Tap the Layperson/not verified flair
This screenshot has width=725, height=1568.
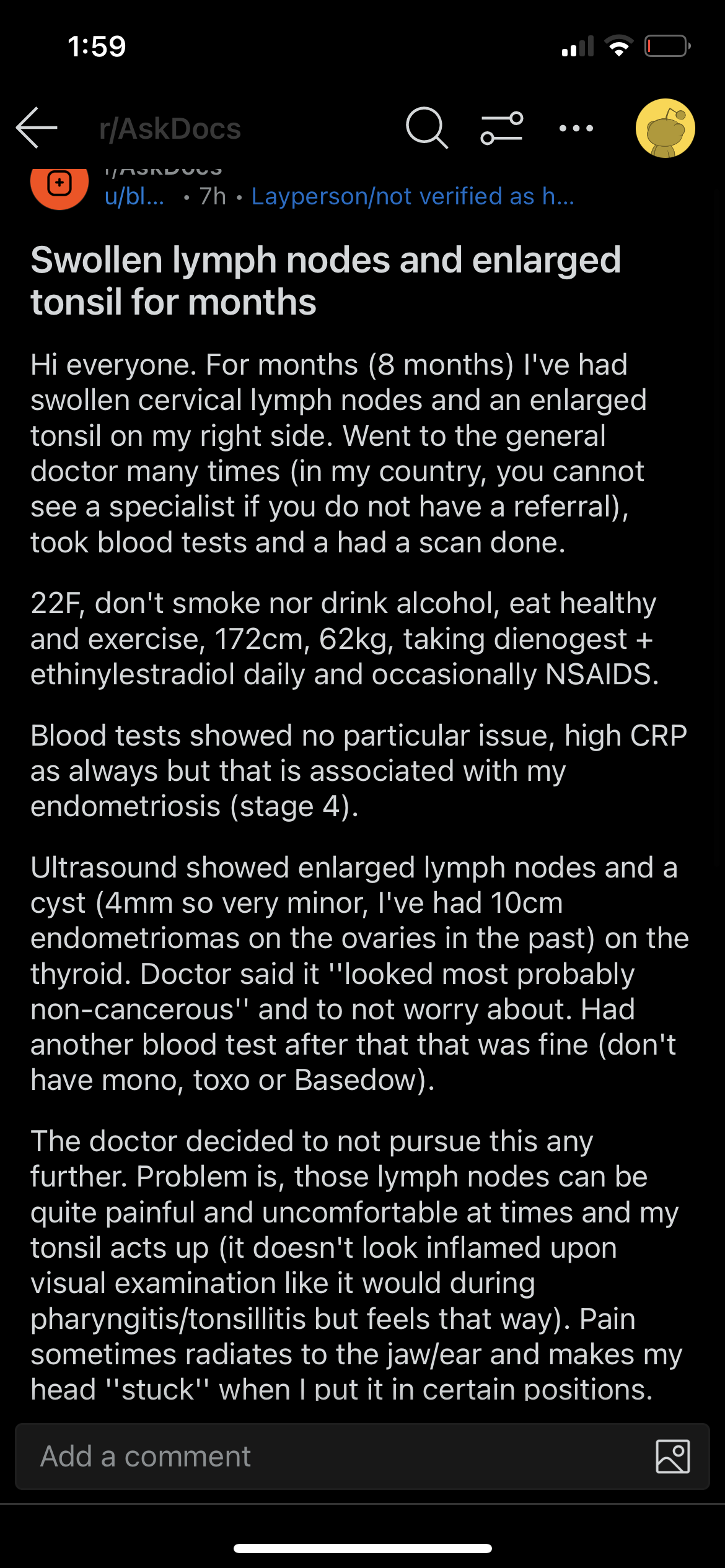pyautogui.click(x=413, y=196)
